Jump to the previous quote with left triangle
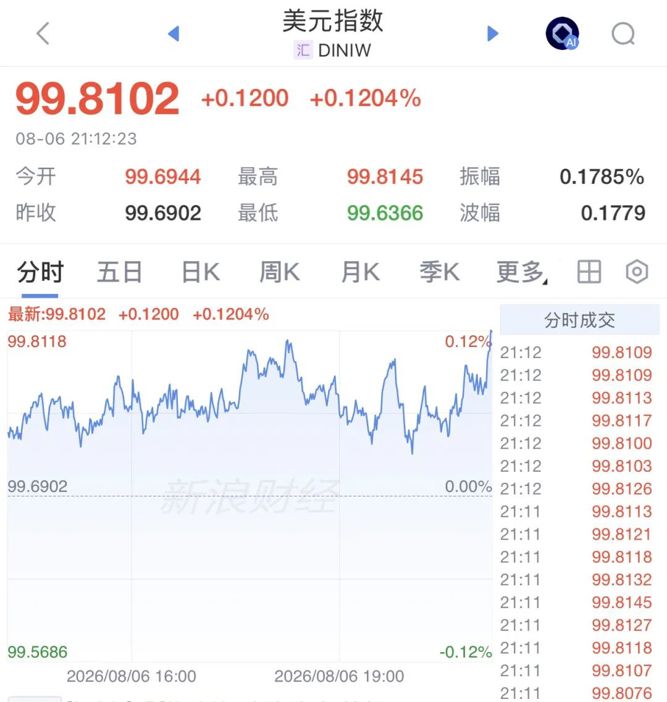This screenshot has height=702, width=667. pyautogui.click(x=174, y=34)
